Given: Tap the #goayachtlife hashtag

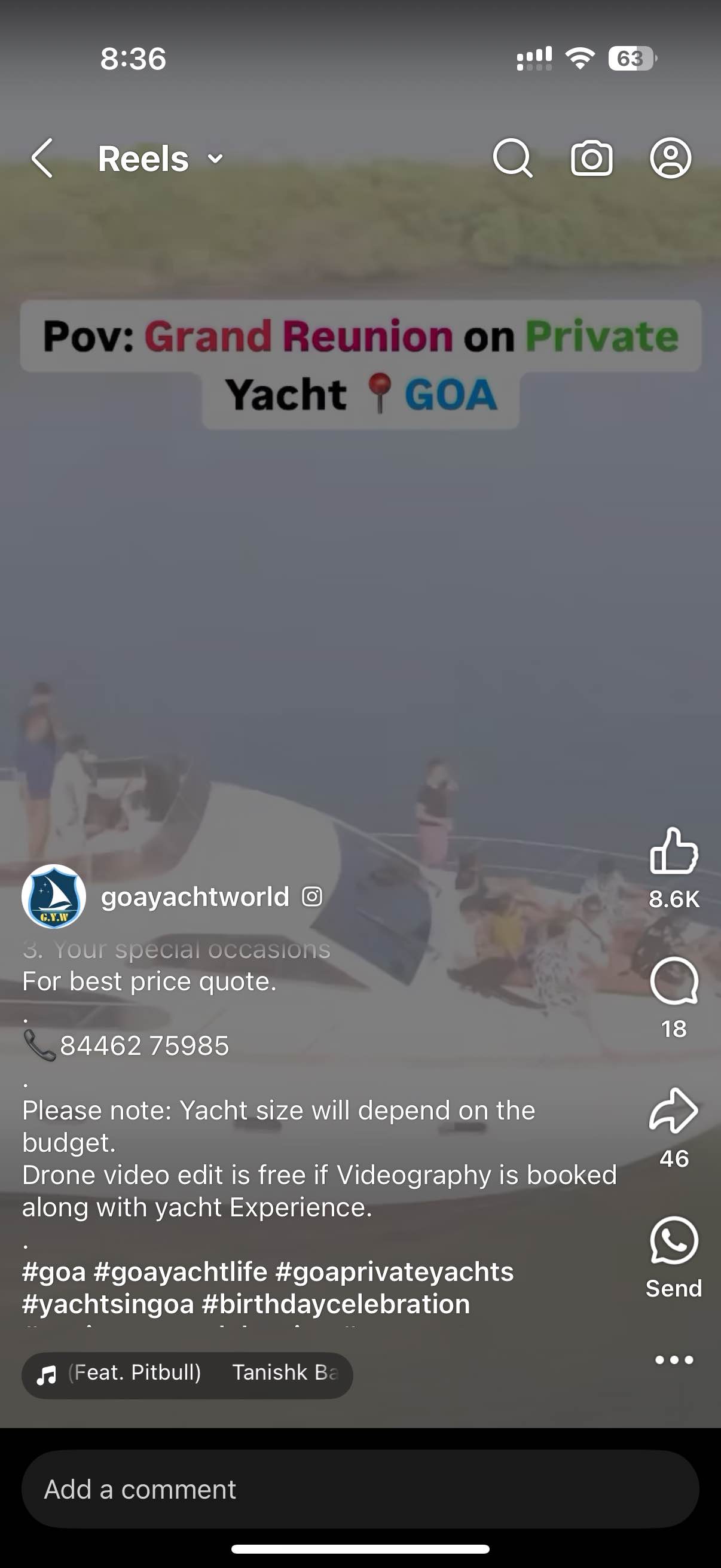Looking at the screenshot, I should 180,1272.
